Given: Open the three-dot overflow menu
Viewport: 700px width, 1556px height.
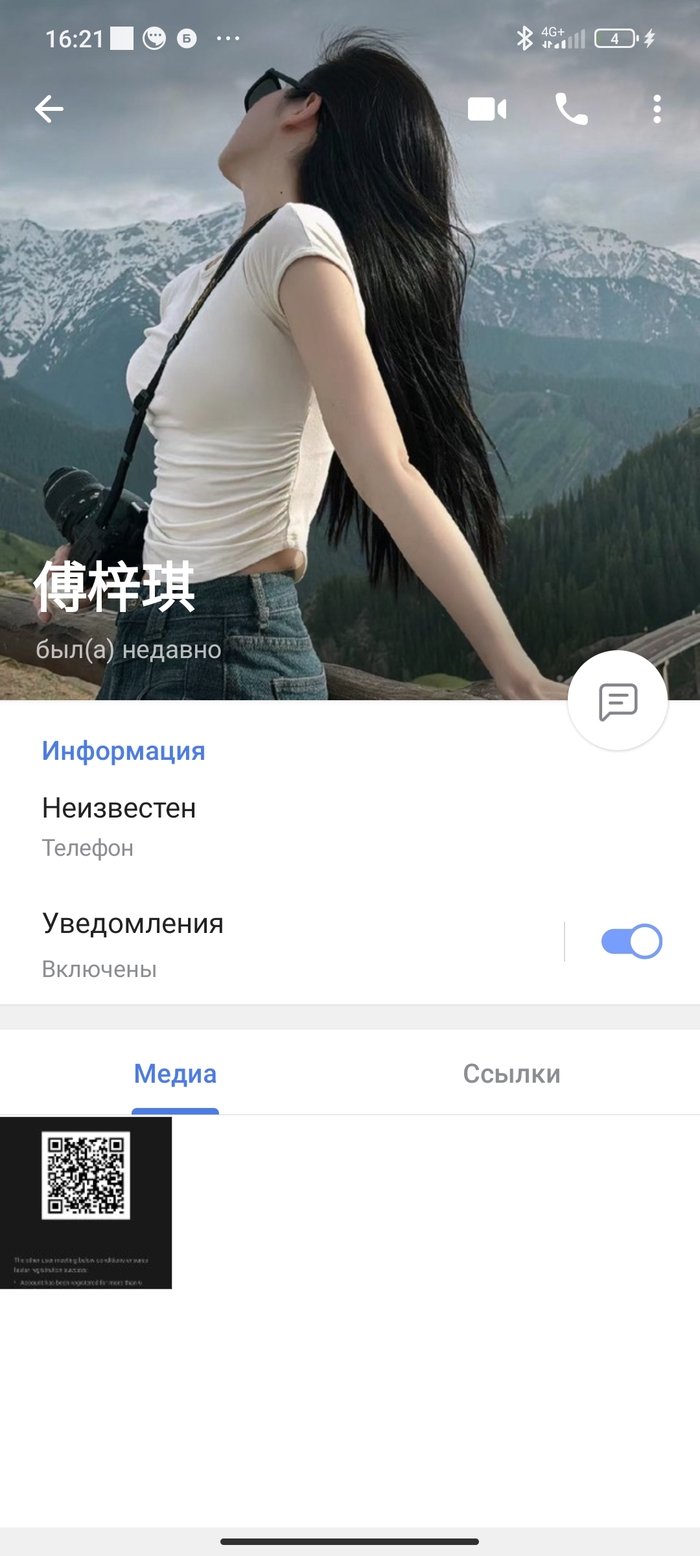Looking at the screenshot, I should pyautogui.click(x=656, y=109).
